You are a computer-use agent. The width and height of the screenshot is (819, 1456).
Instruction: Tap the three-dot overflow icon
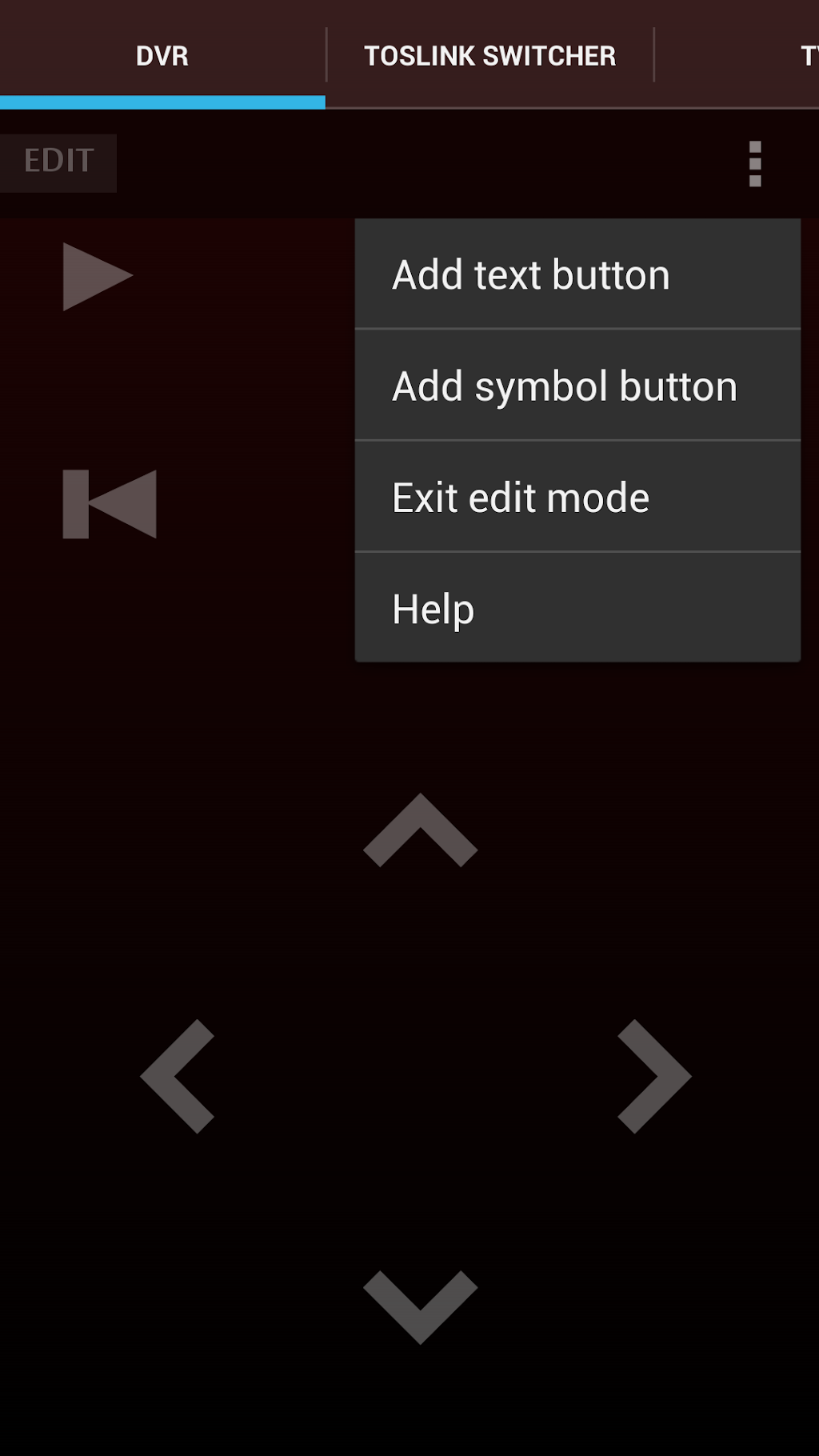[x=754, y=164]
